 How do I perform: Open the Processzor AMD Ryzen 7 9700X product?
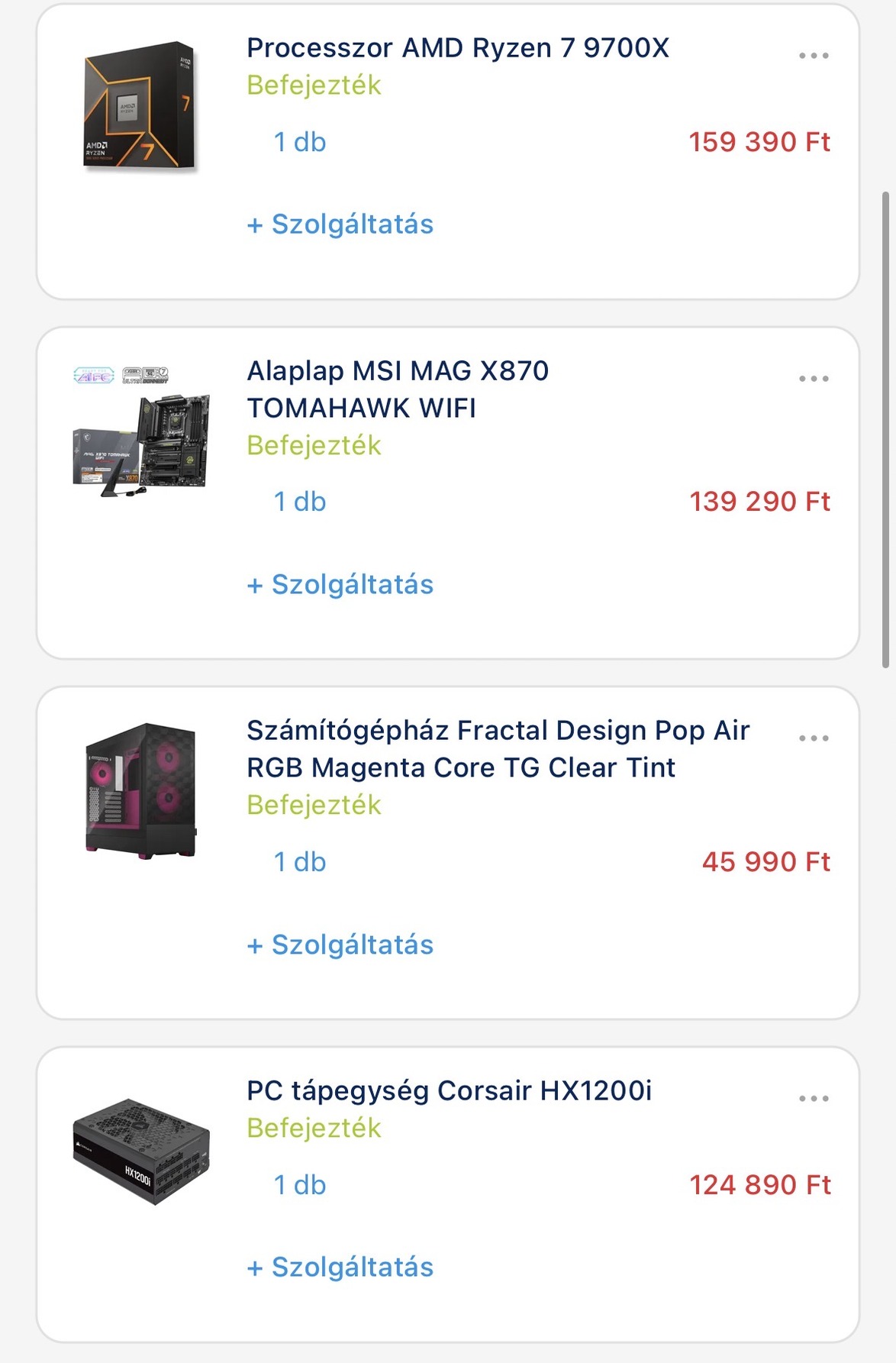457,48
